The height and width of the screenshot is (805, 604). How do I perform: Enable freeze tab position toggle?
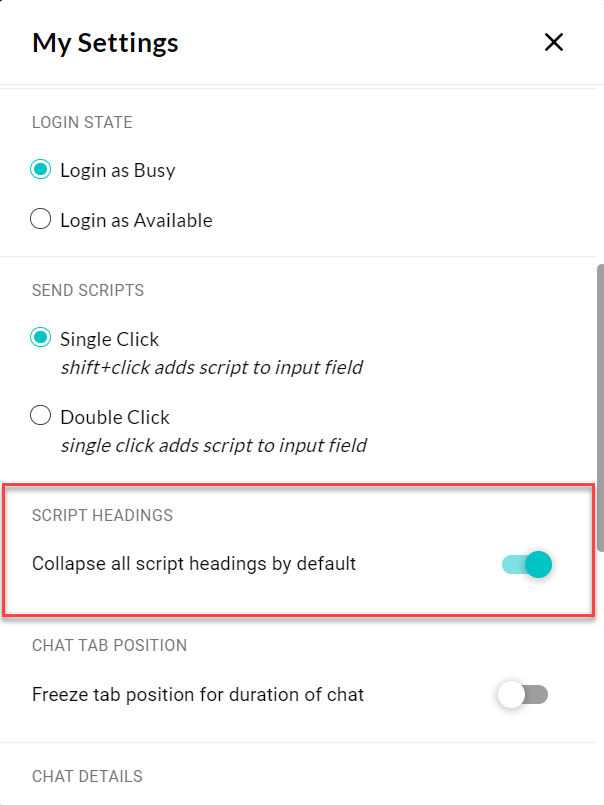(x=523, y=694)
